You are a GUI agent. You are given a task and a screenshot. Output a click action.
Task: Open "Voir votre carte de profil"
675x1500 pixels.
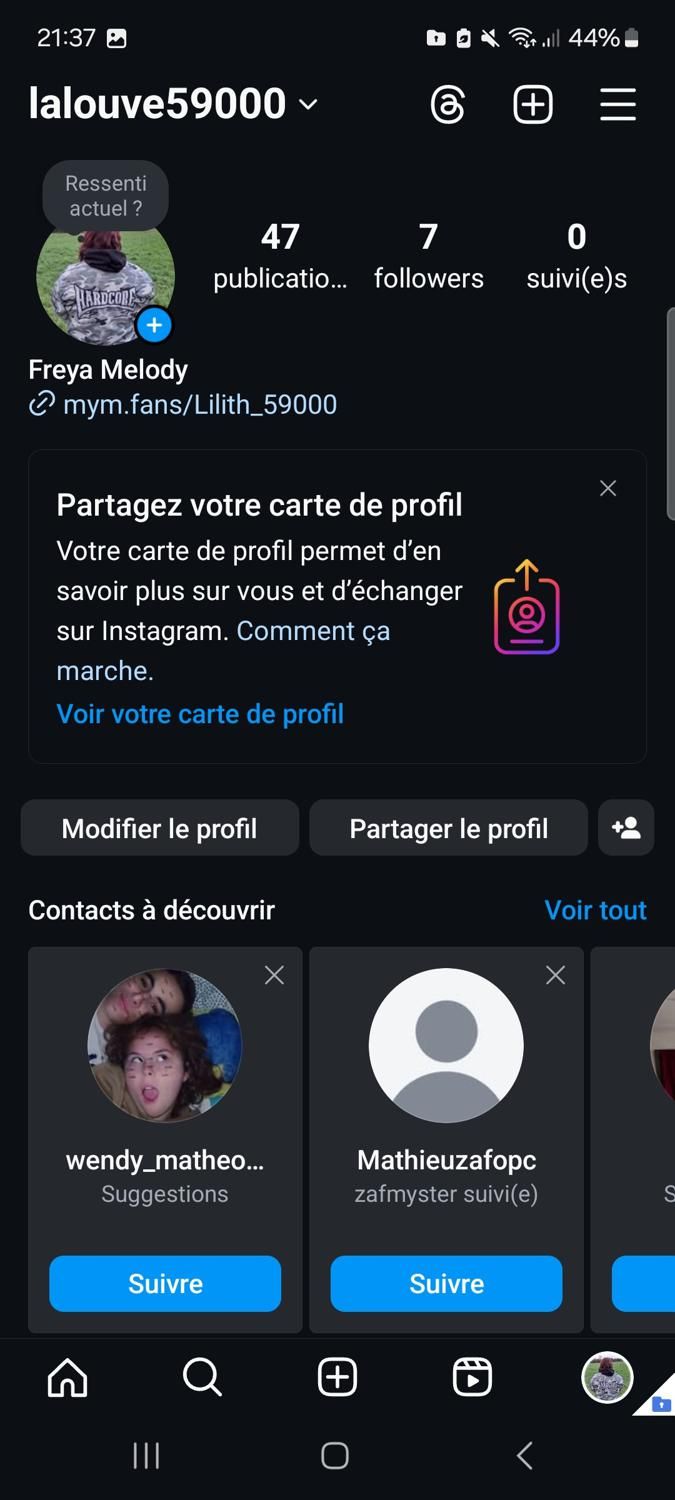tap(200, 714)
